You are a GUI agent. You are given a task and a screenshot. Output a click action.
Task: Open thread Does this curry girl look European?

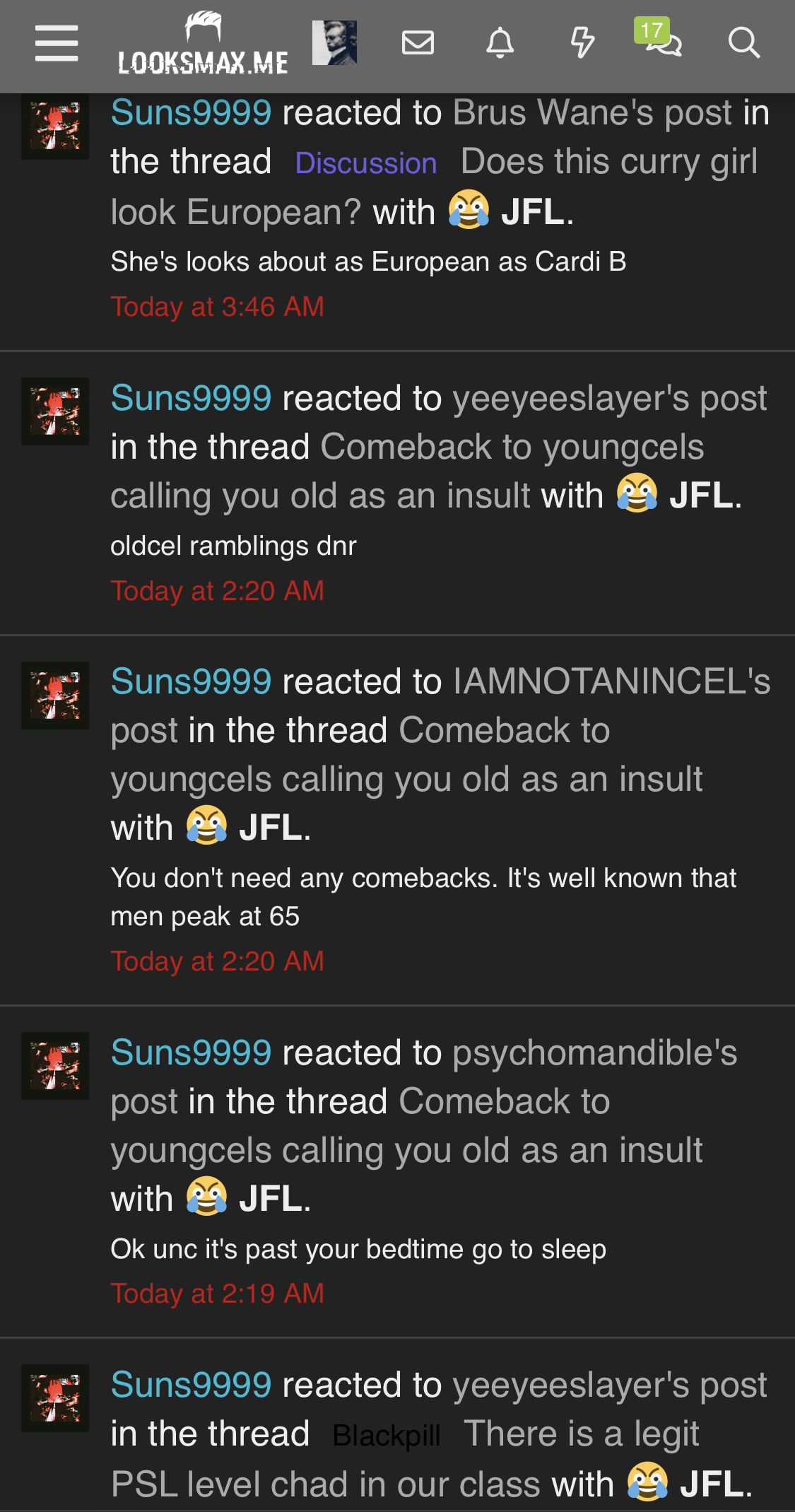point(608,163)
